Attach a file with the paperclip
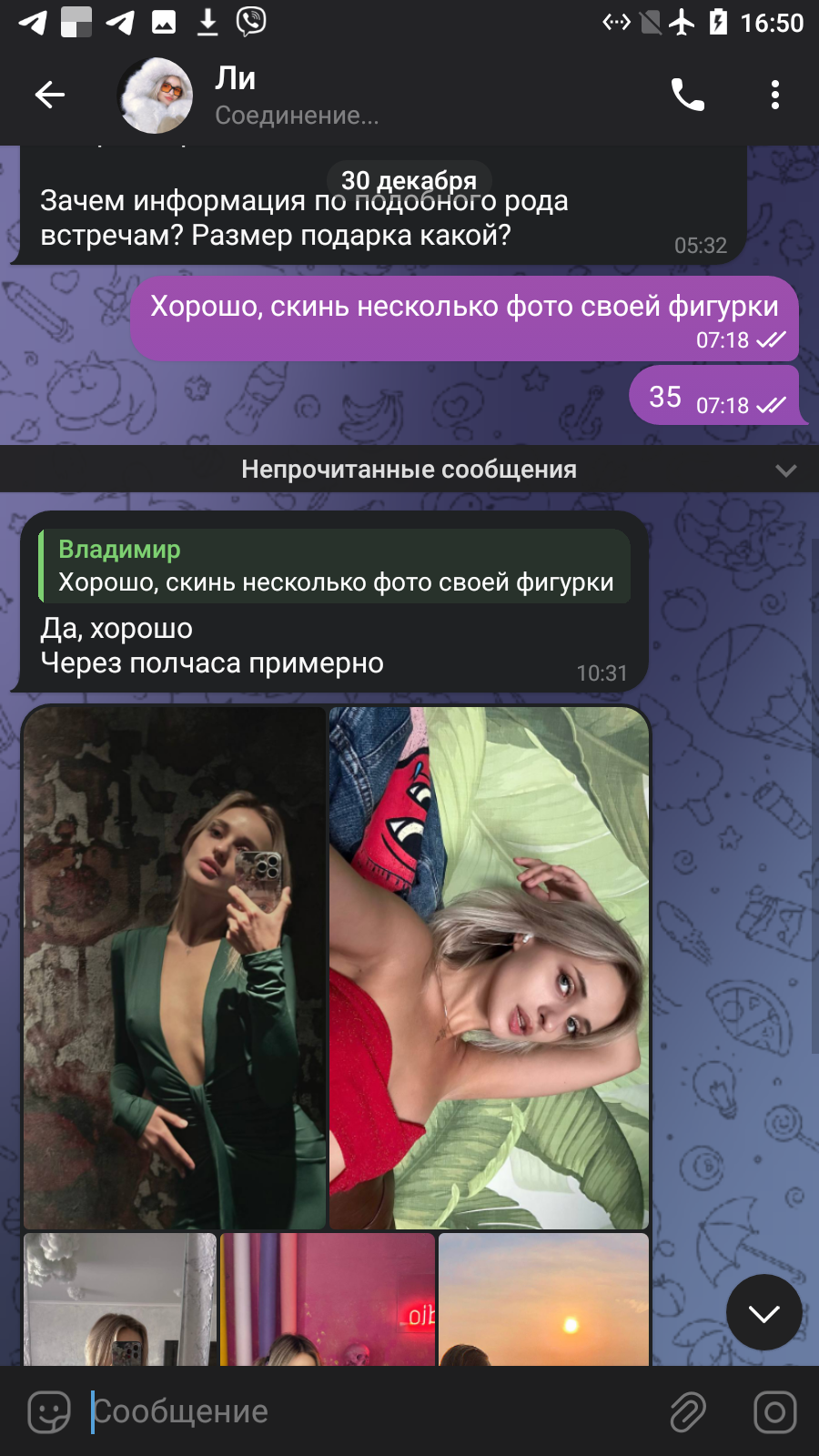 688,1412
